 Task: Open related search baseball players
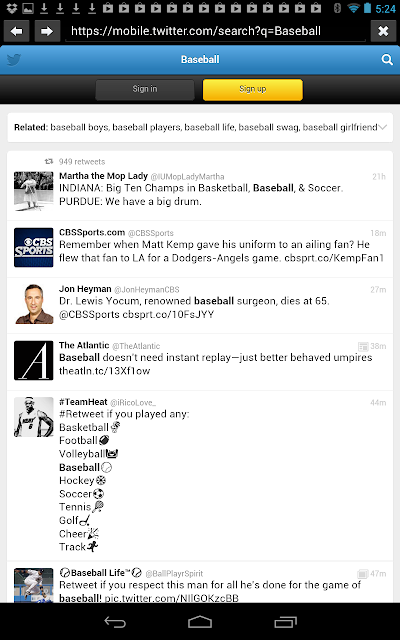click(146, 127)
